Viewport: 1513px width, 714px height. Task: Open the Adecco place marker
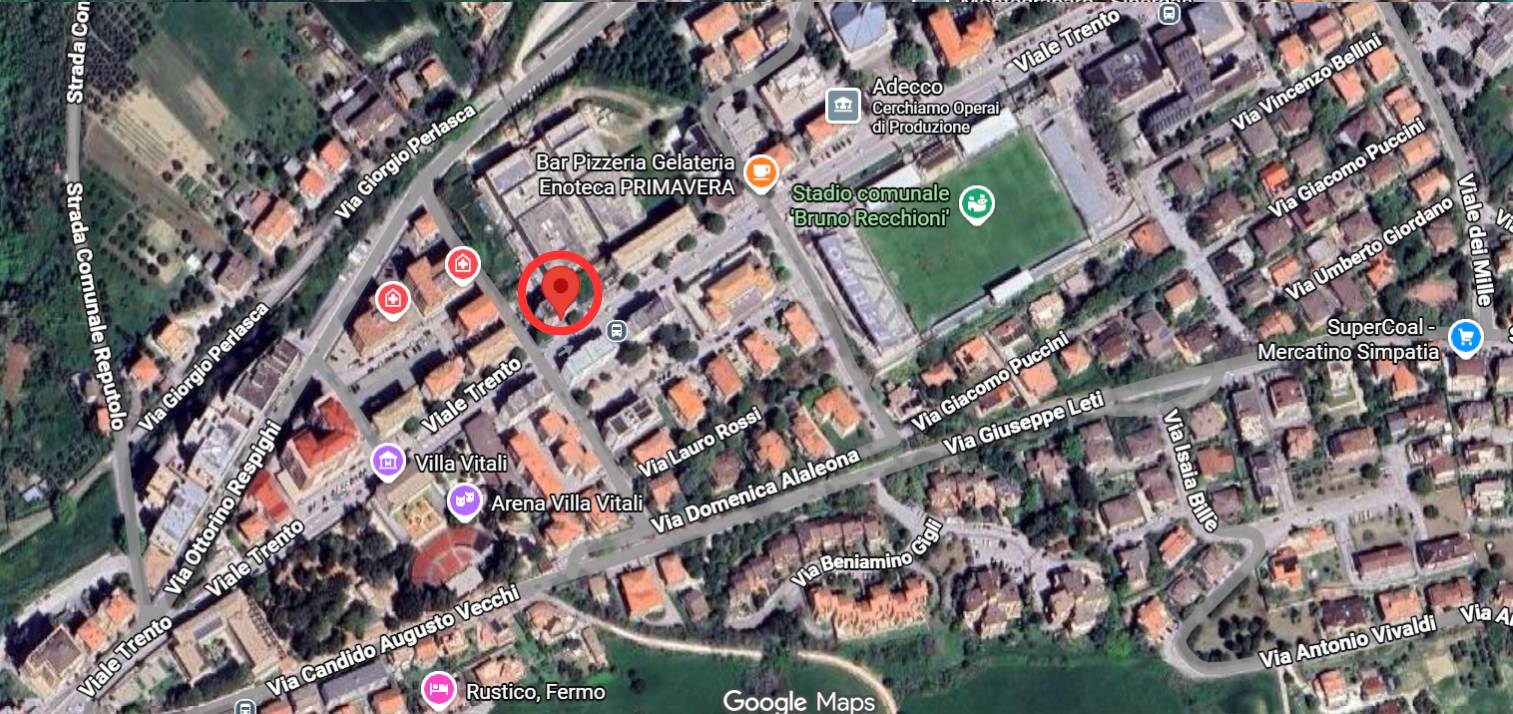point(844,103)
